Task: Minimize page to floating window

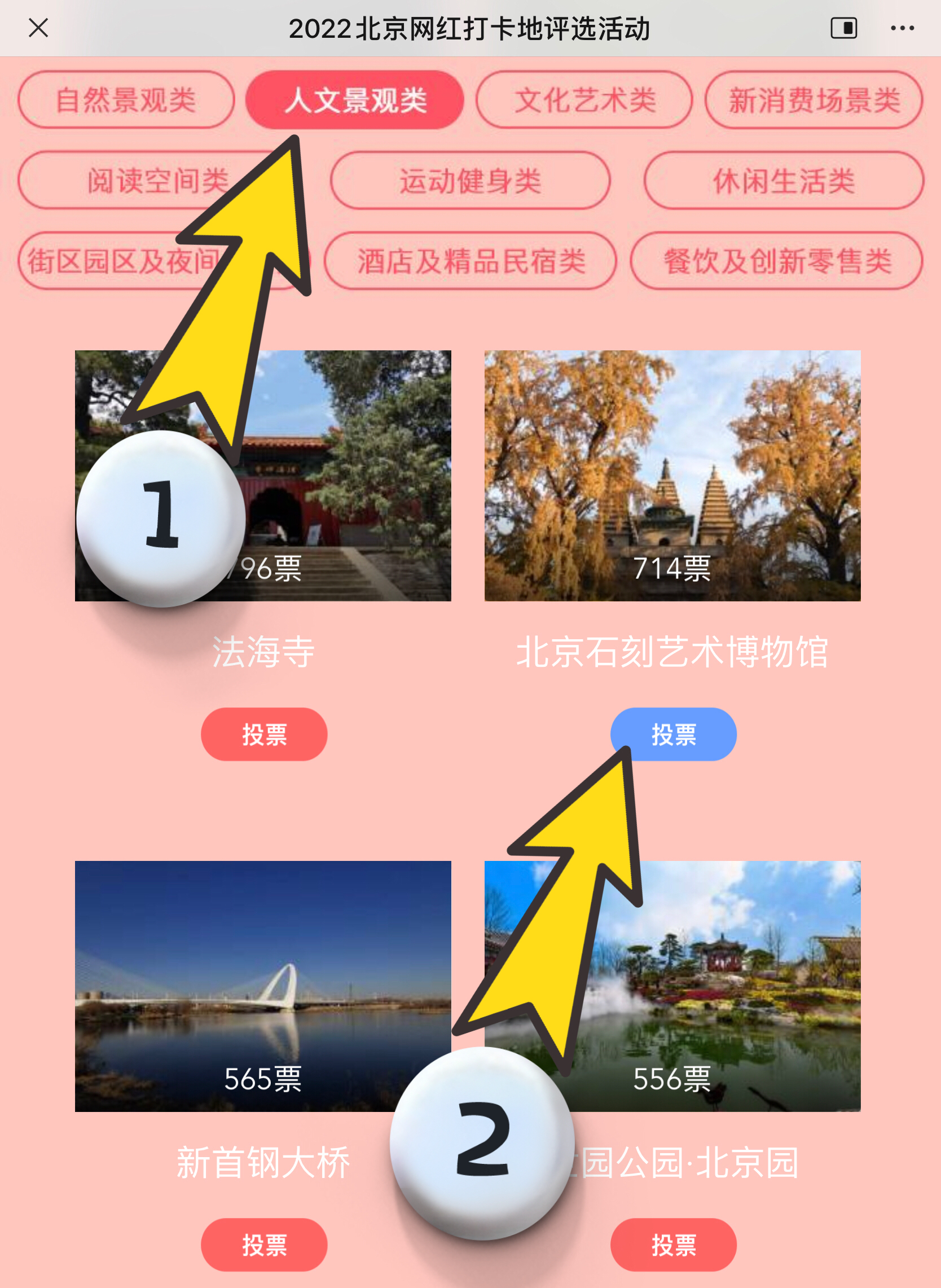Action: (x=843, y=28)
